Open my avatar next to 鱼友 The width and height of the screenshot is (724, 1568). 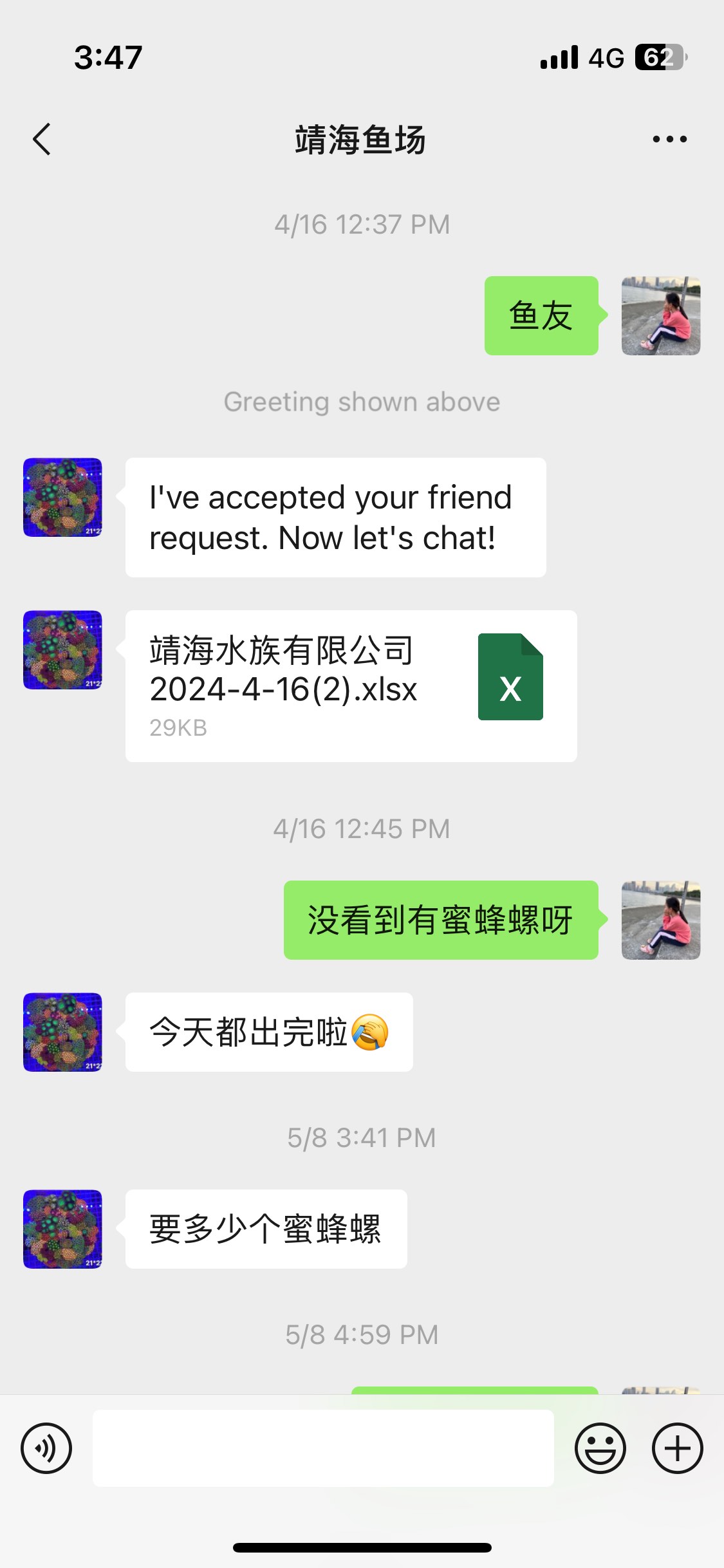660,315
